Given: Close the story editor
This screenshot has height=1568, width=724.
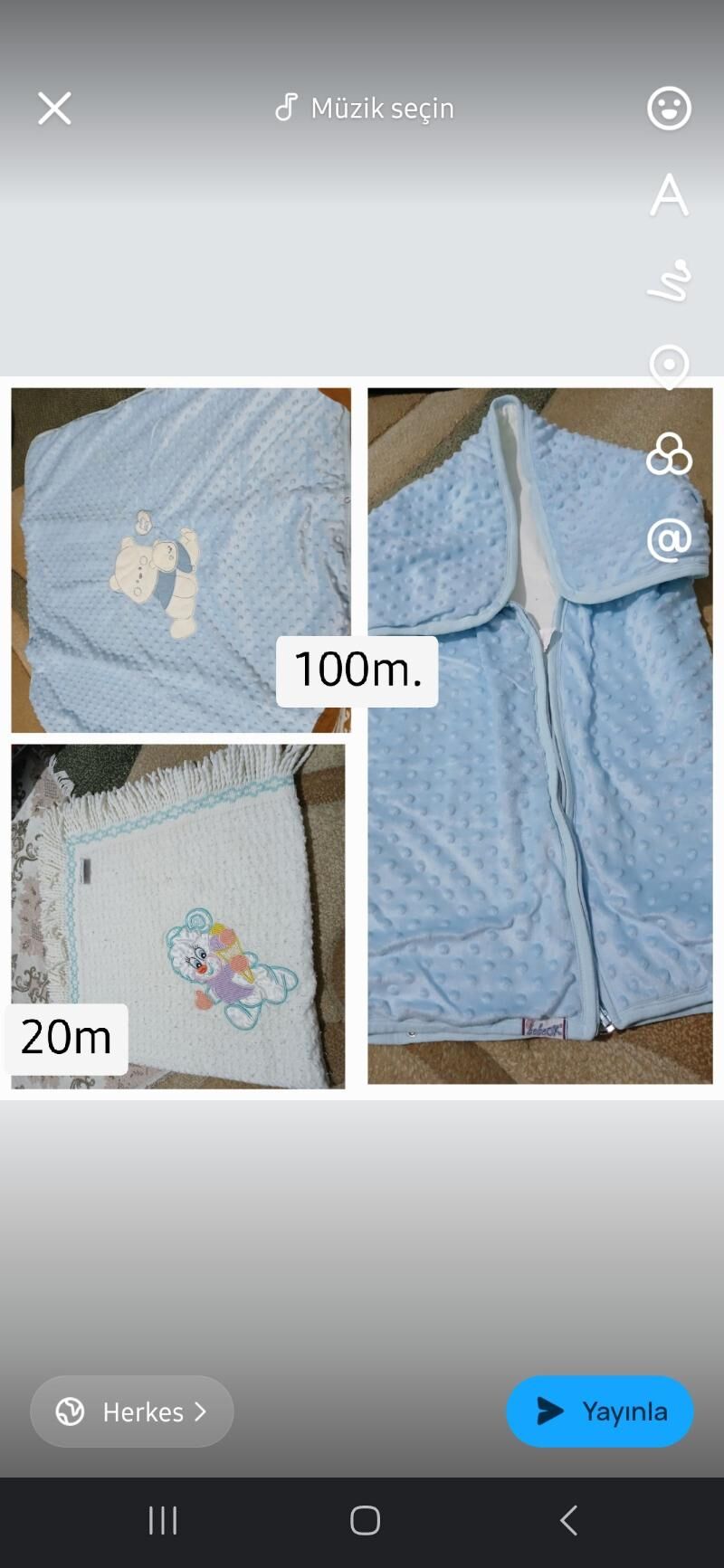Looking at the screenshot, I should [54, 109].
